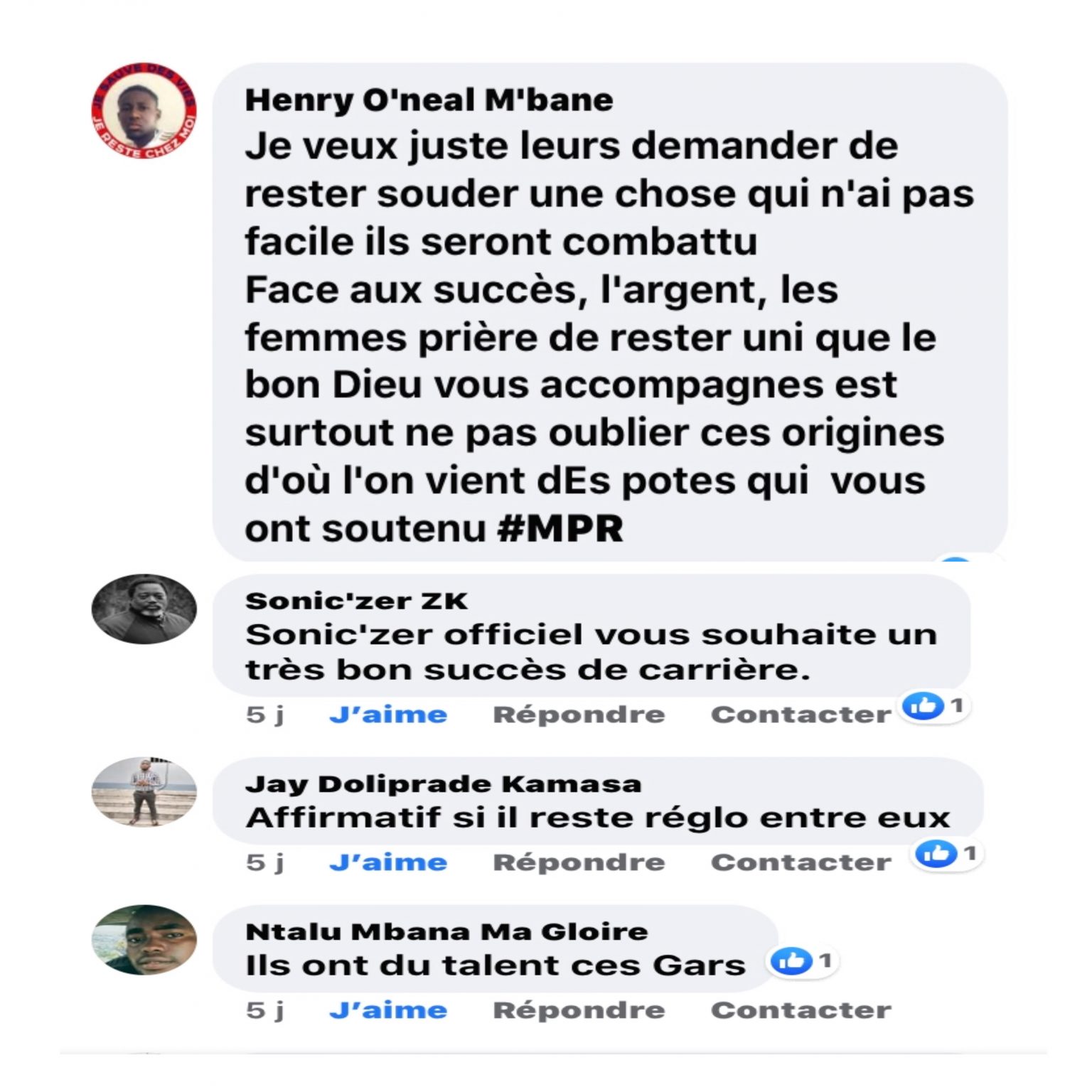Like Jay Doliprade Kamasa's comment
This screenshot has height=1092, width=1092.
coord(388,862)
